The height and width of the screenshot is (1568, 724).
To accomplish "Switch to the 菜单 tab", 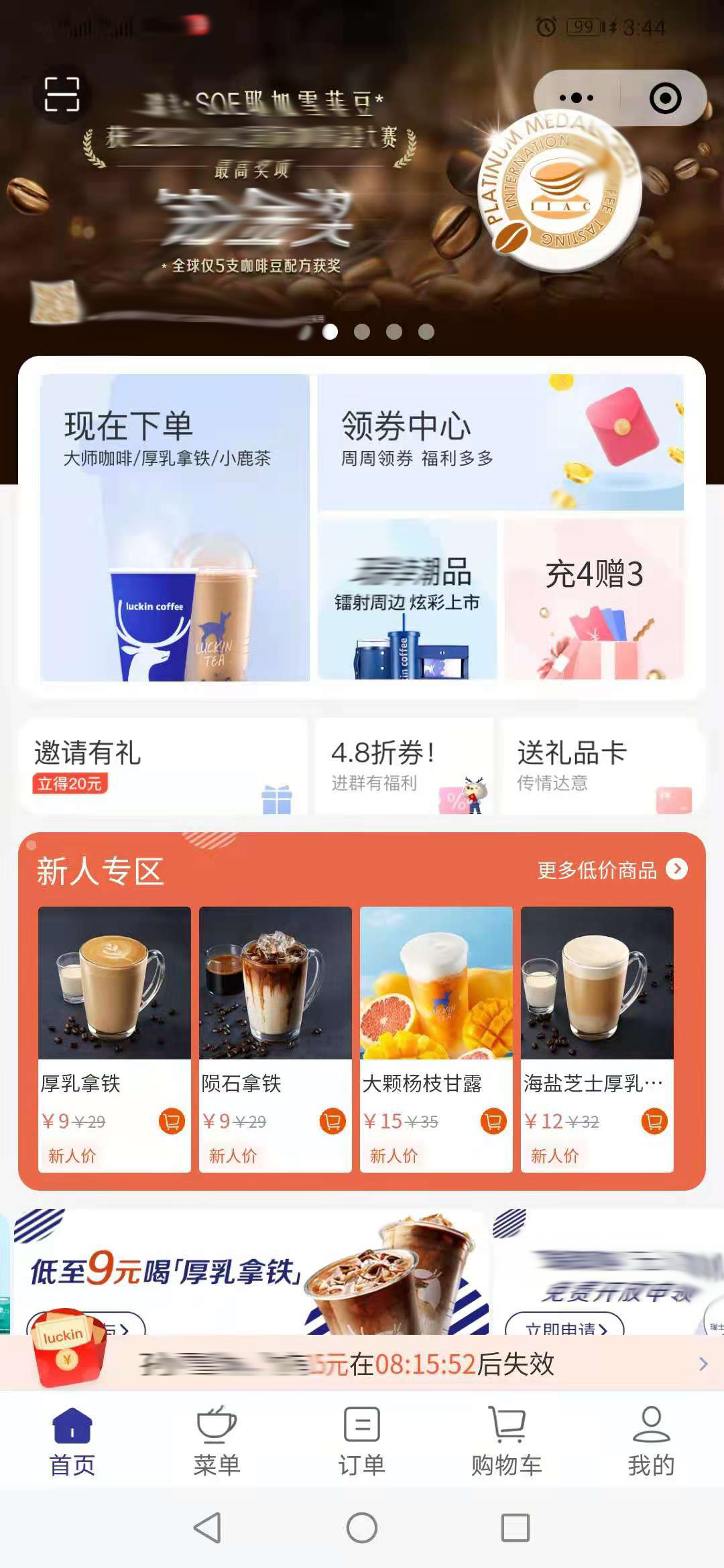I will [217, 1439].
